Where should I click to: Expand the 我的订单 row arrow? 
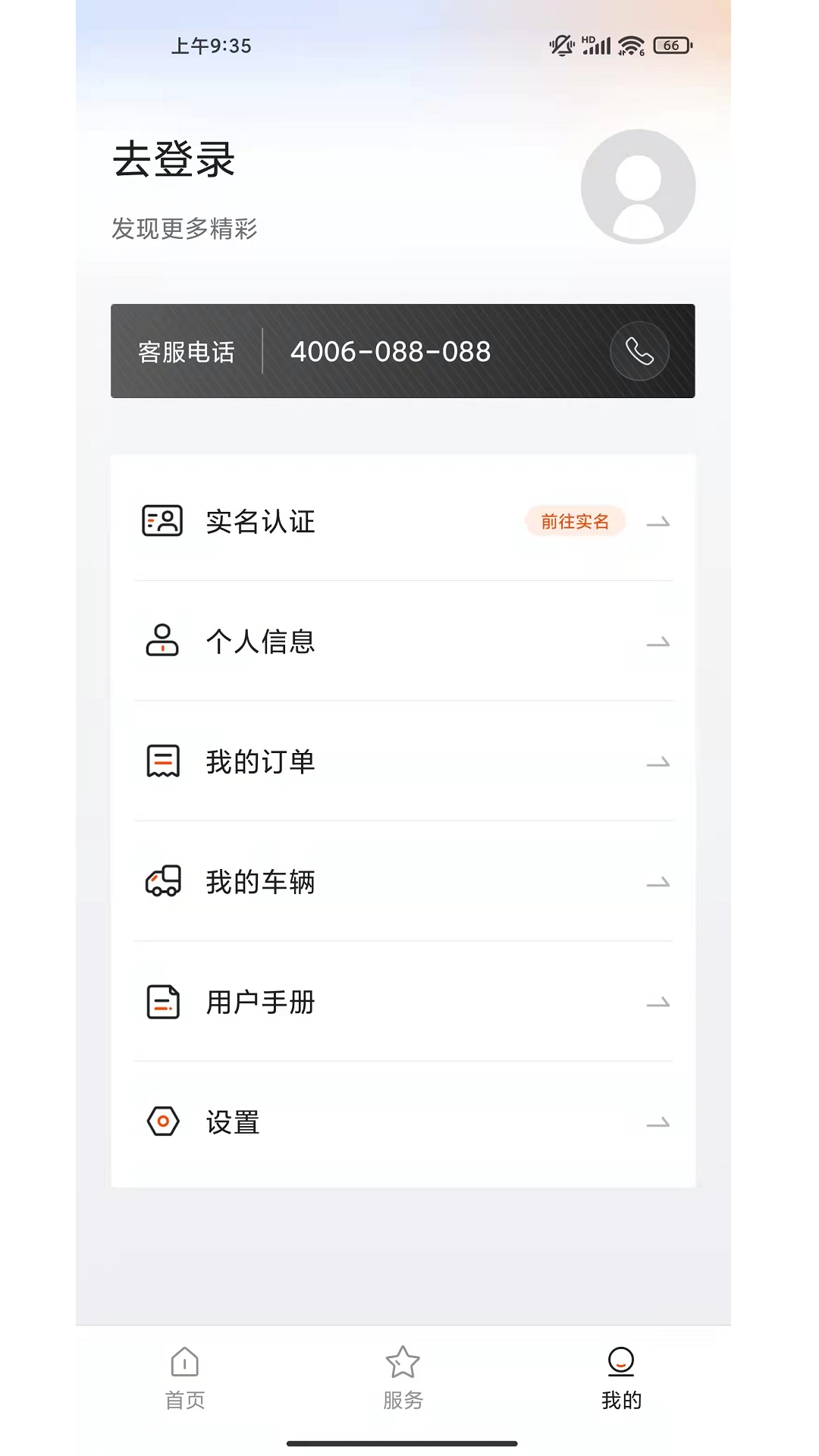[x=659, y=761]
